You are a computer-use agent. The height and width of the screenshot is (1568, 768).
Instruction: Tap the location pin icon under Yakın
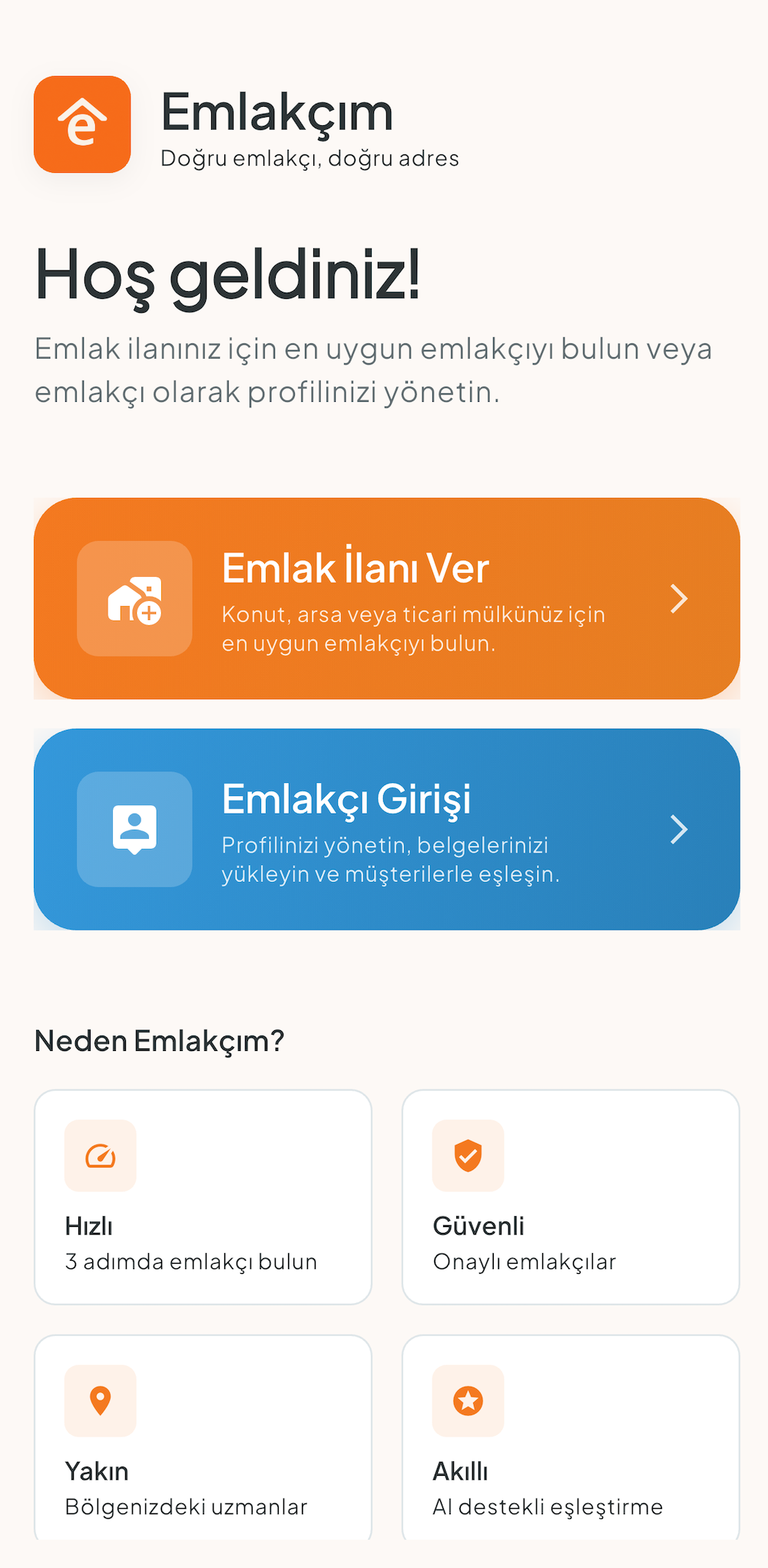tap(100, 1401)
